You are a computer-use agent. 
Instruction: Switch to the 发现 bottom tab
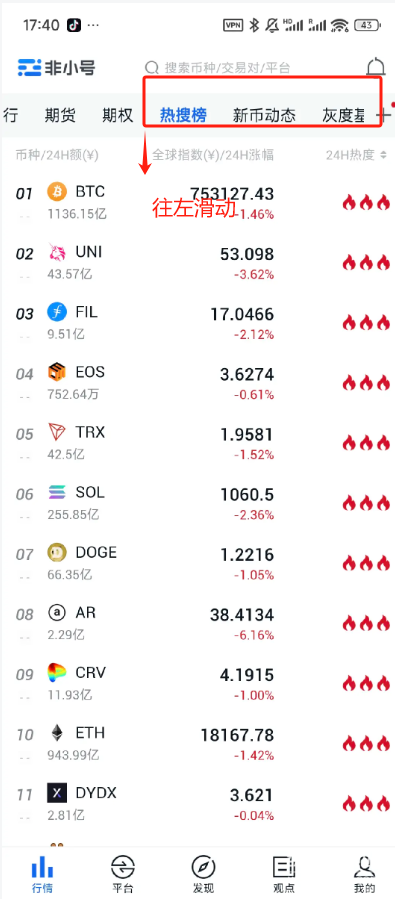[x=203, y=874]
